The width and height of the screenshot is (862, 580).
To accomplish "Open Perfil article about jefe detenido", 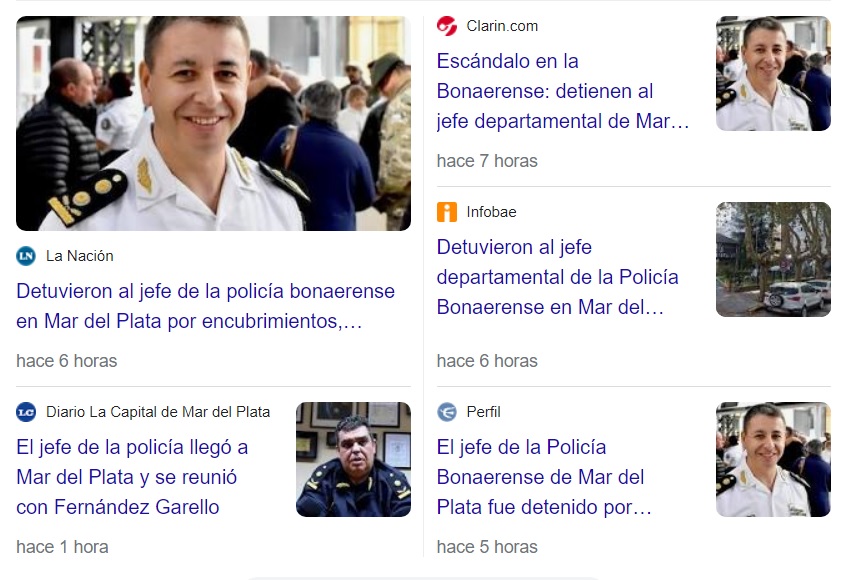I will click(543, 477).
